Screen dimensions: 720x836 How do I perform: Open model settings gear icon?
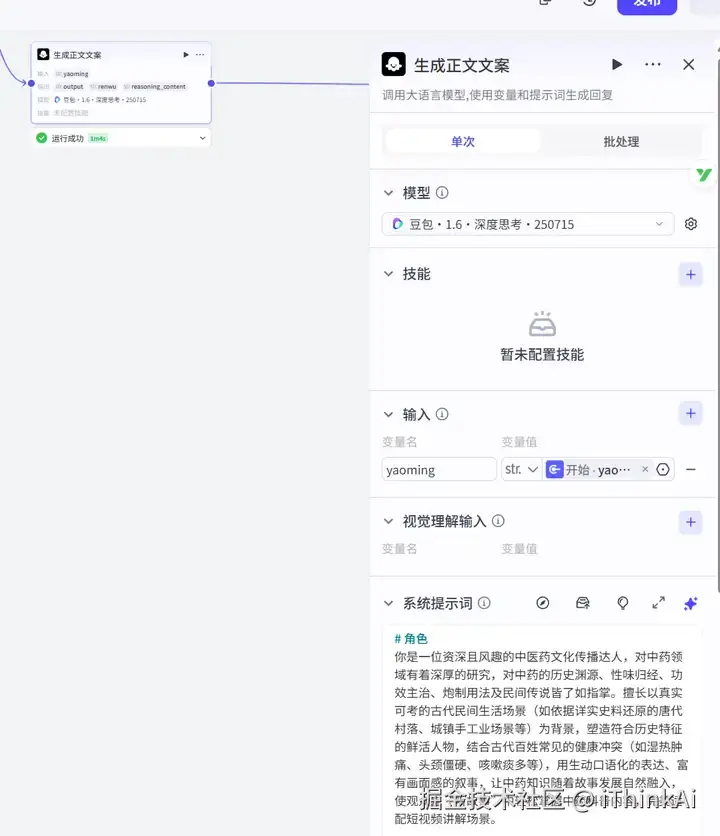coord(691,224)
